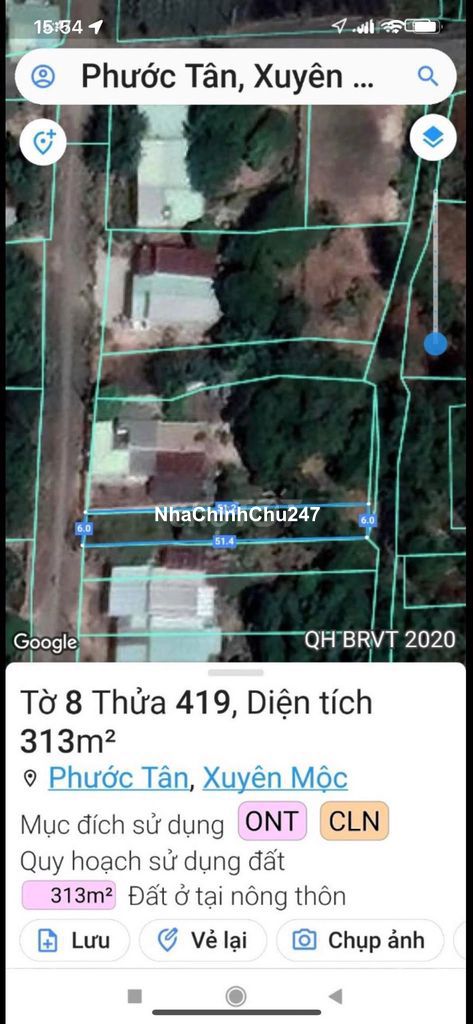Tap Vẽ lại to redraw parcel
Image resolution: width=473 pixels, height=1024 pixels.
tap(203, 940)
